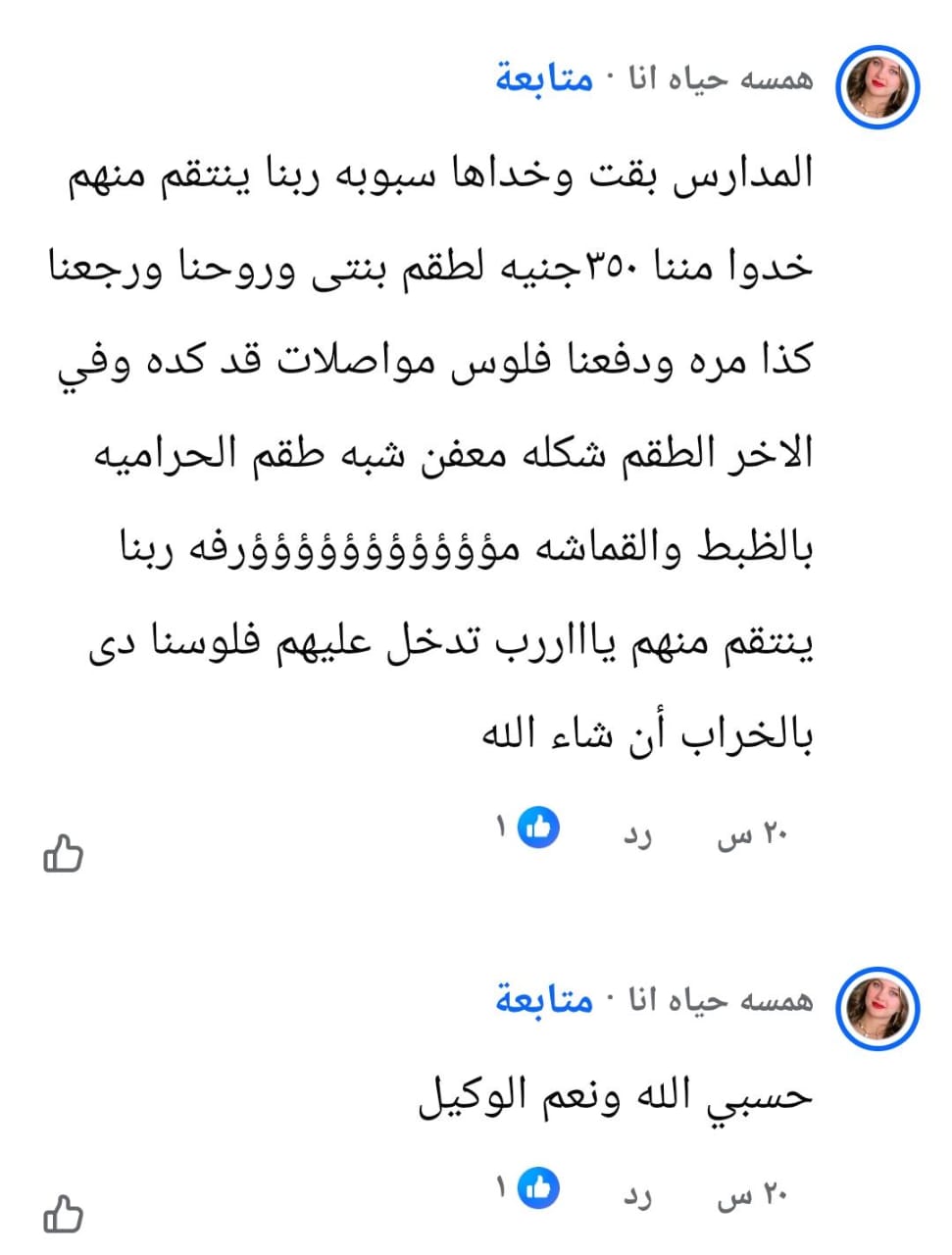Open همسه حياه انا name on second comment

[721, 1001]
